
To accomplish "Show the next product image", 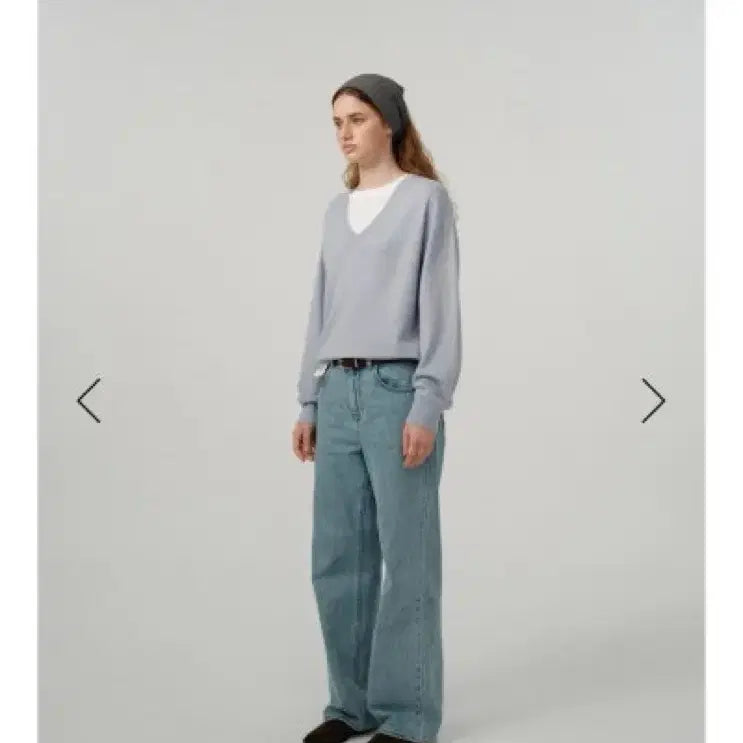I will coord(653,400).
